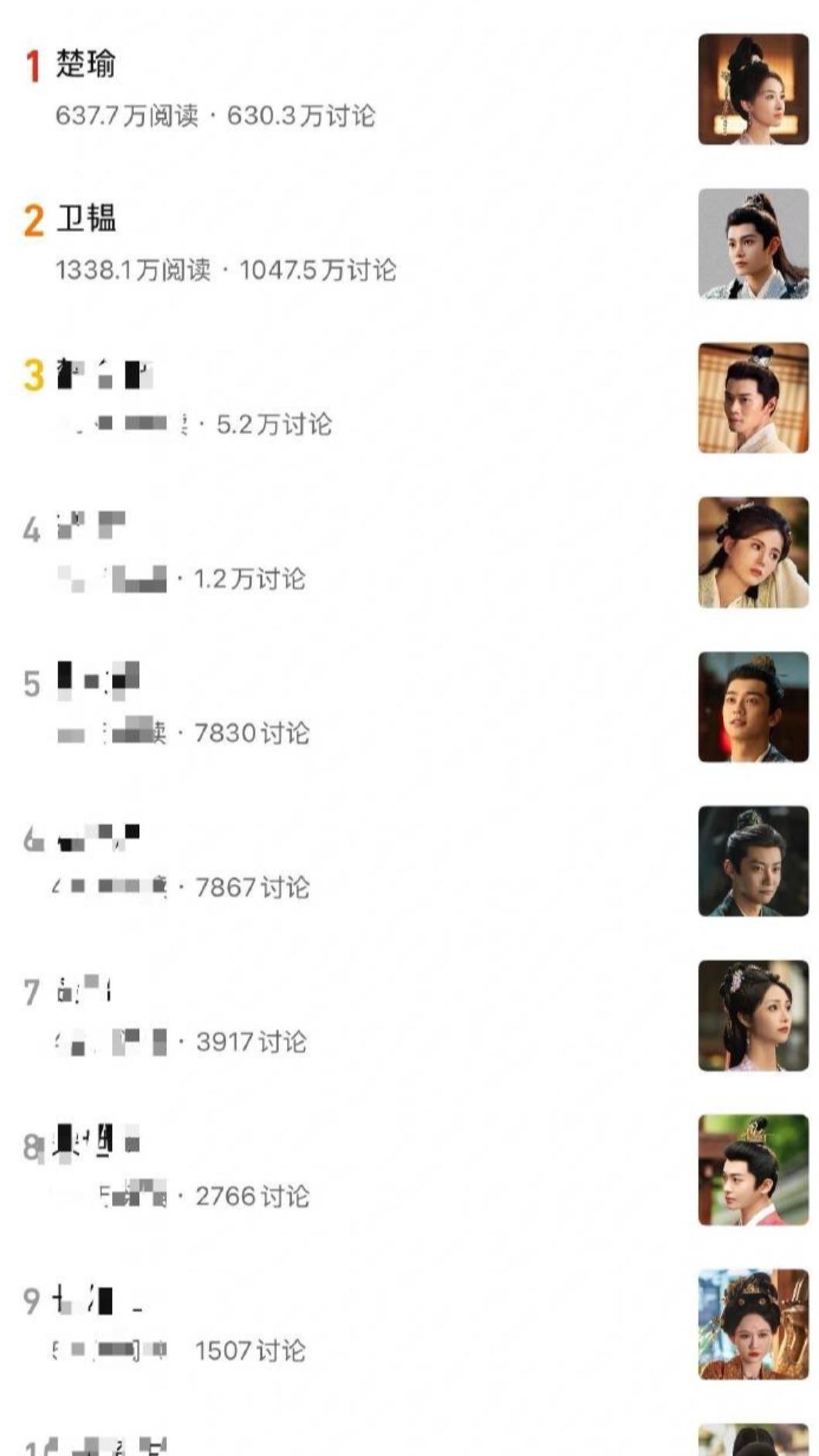Open the rank 9 topic with 1507讨论
The width and height of the screenshot is (819, 1456).
tap(409, 1324)
